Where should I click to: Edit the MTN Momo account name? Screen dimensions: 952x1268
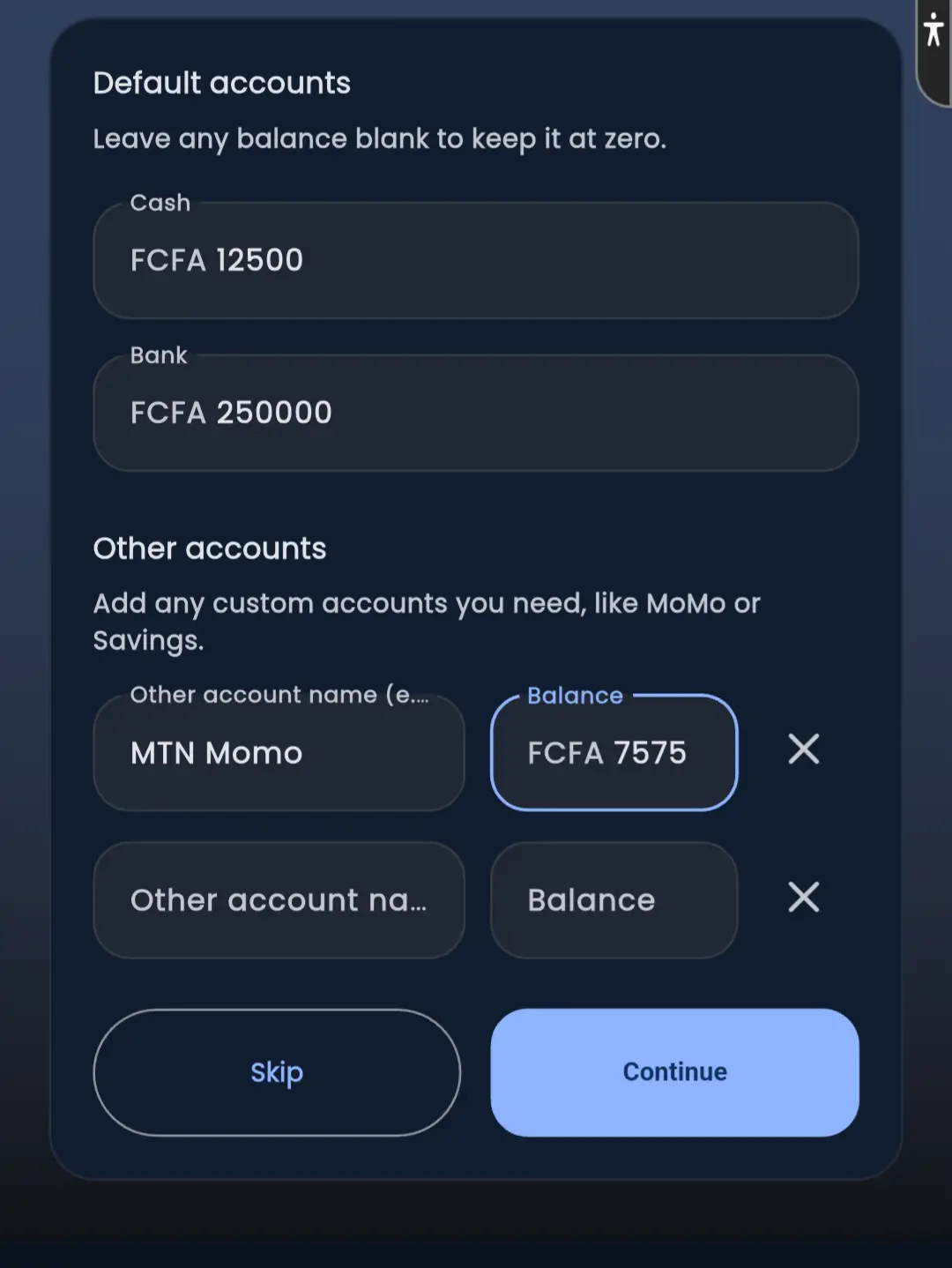(x=279, y=752)
